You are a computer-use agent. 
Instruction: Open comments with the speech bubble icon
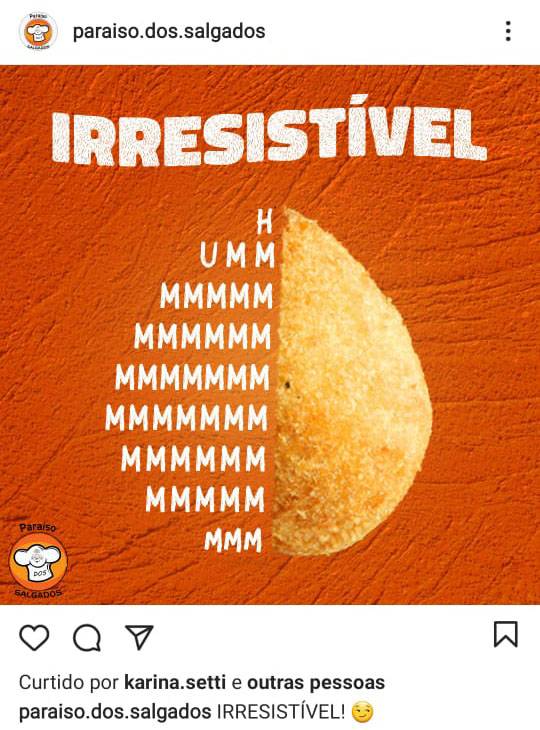tap(87, 637)
